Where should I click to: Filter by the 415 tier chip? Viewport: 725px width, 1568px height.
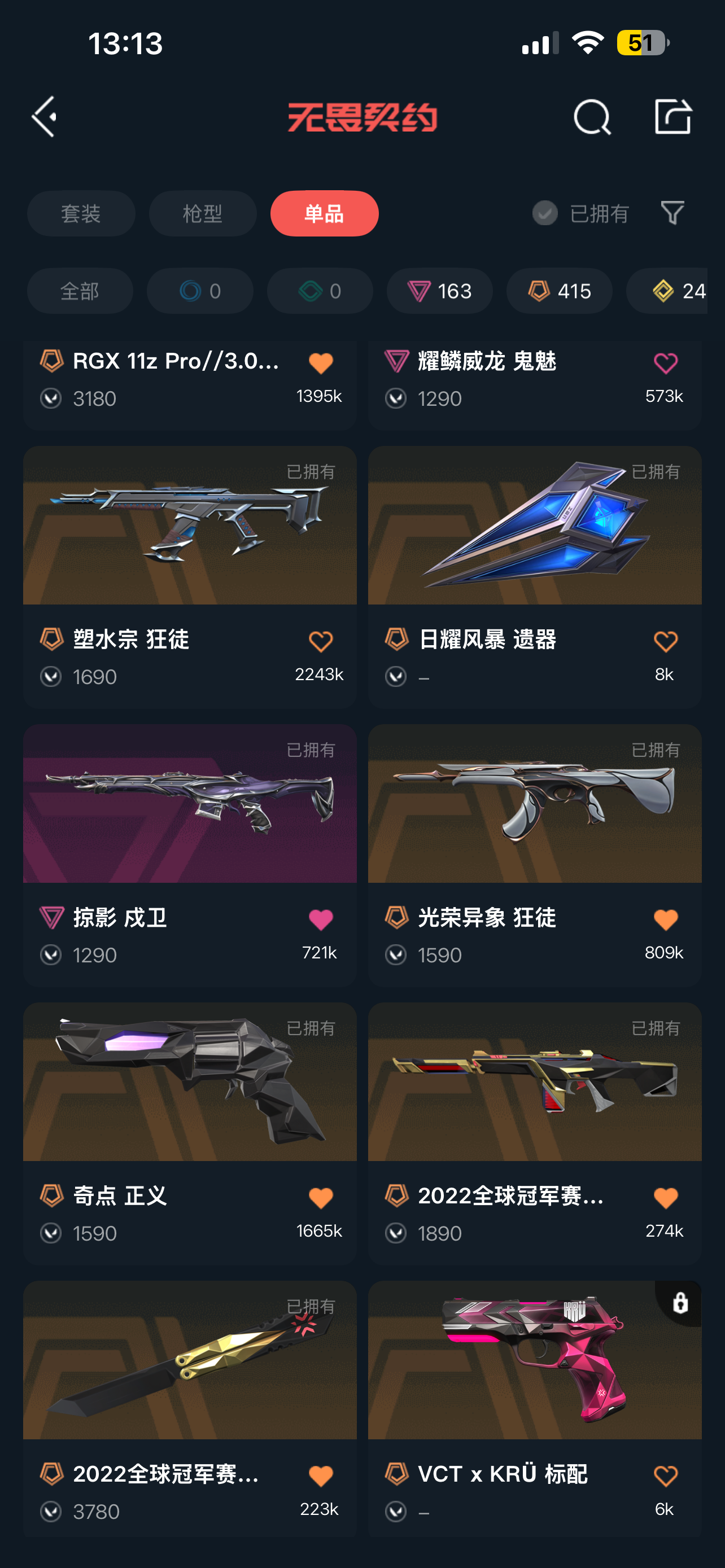point(560,291)
